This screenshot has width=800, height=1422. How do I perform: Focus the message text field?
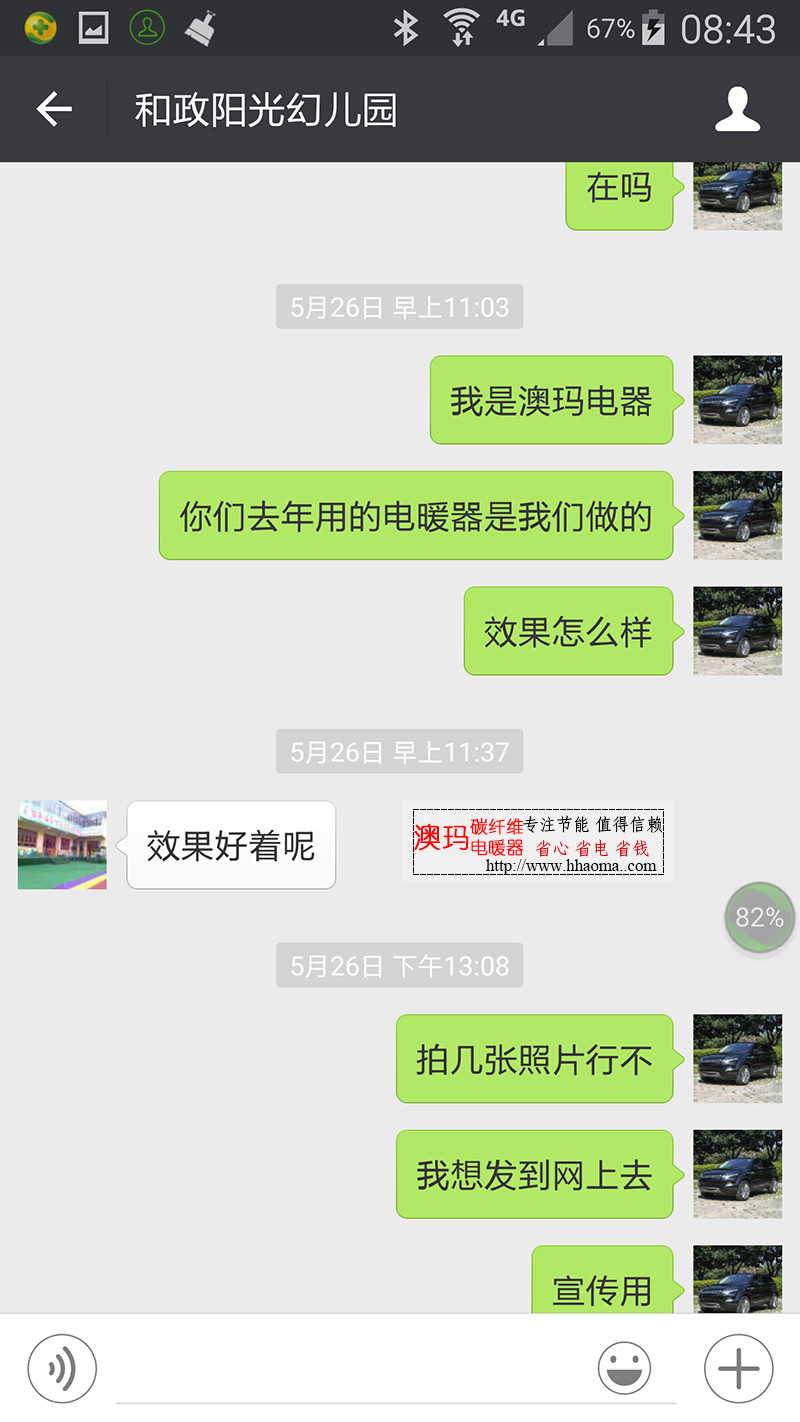(x=350, y=1370)
